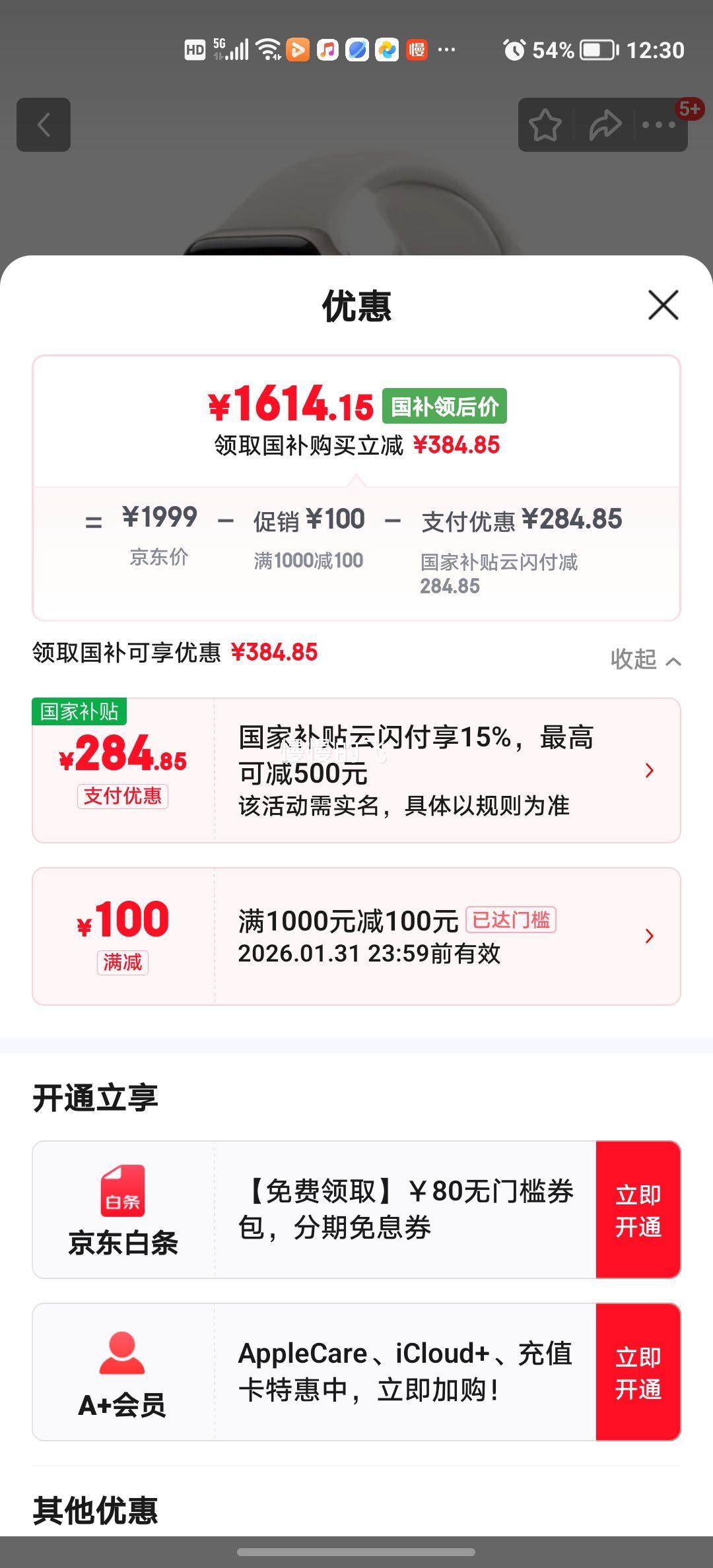This screenshot has width=713, height=1568.
Task: Tap the 领取国补购买立减 text link
Action: pos(356,445)
